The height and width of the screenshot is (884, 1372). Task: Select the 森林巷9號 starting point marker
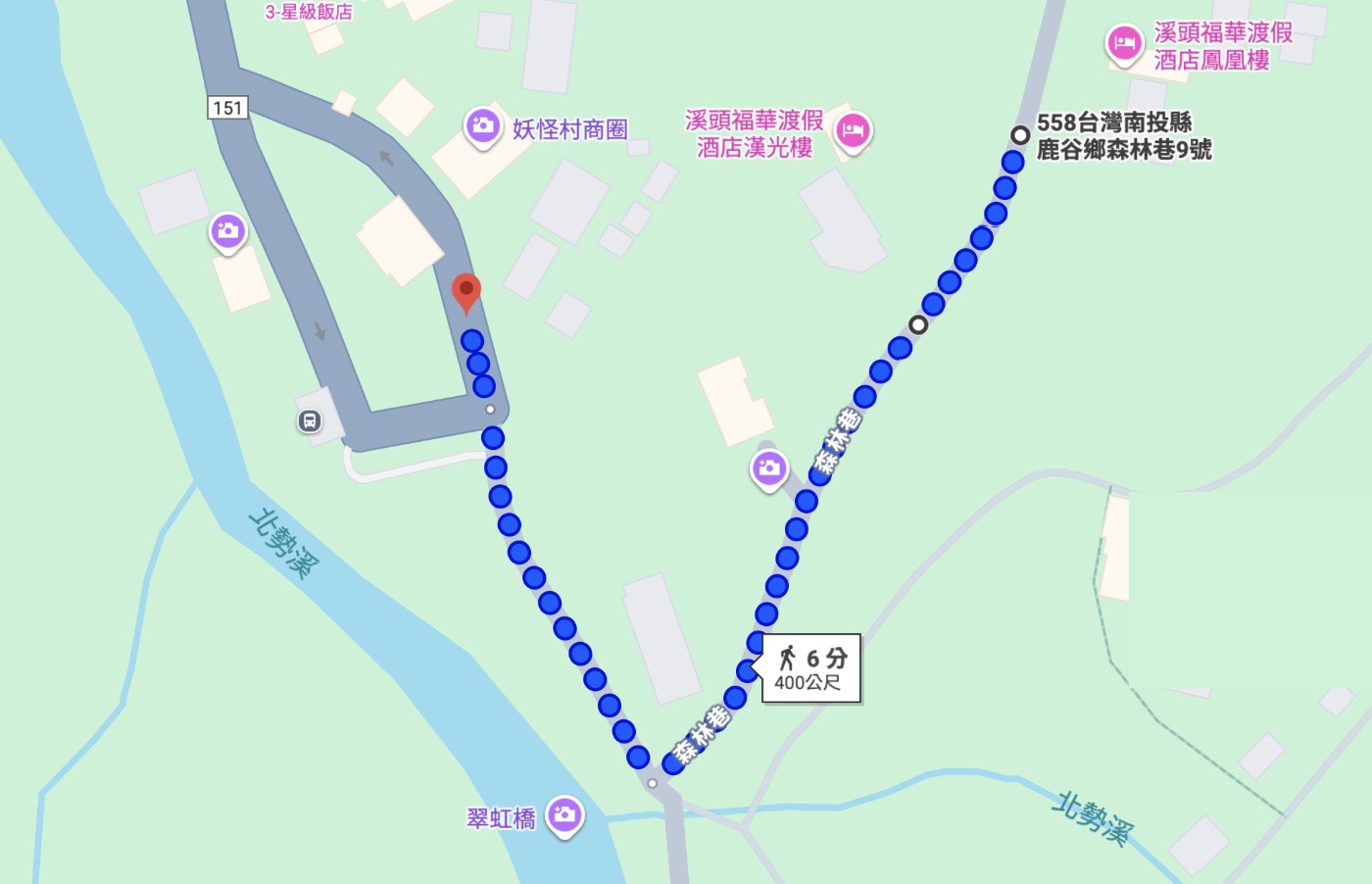(1020, 135)
